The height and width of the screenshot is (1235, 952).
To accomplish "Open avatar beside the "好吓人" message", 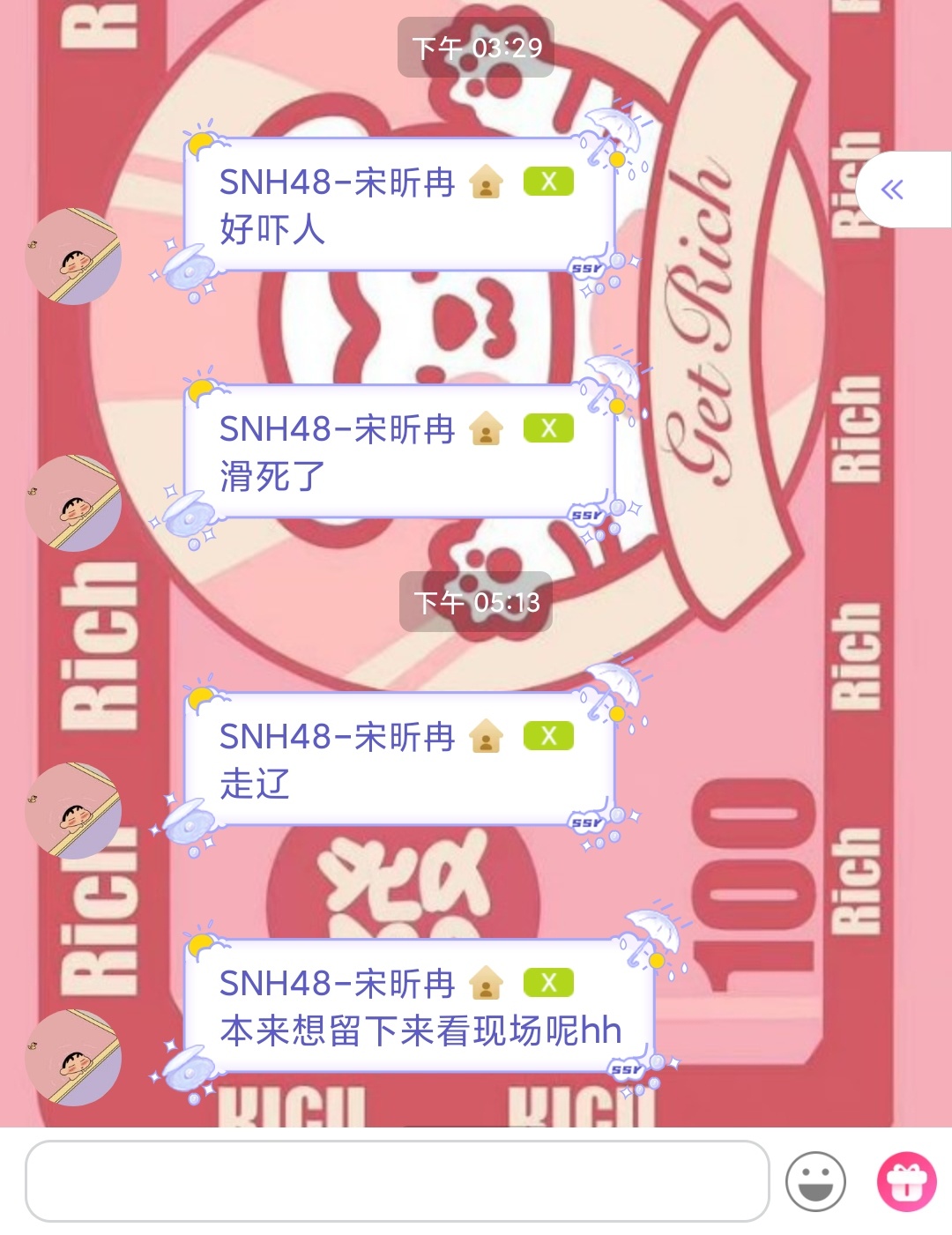I will pyautogui.click(x=73, y=257).
